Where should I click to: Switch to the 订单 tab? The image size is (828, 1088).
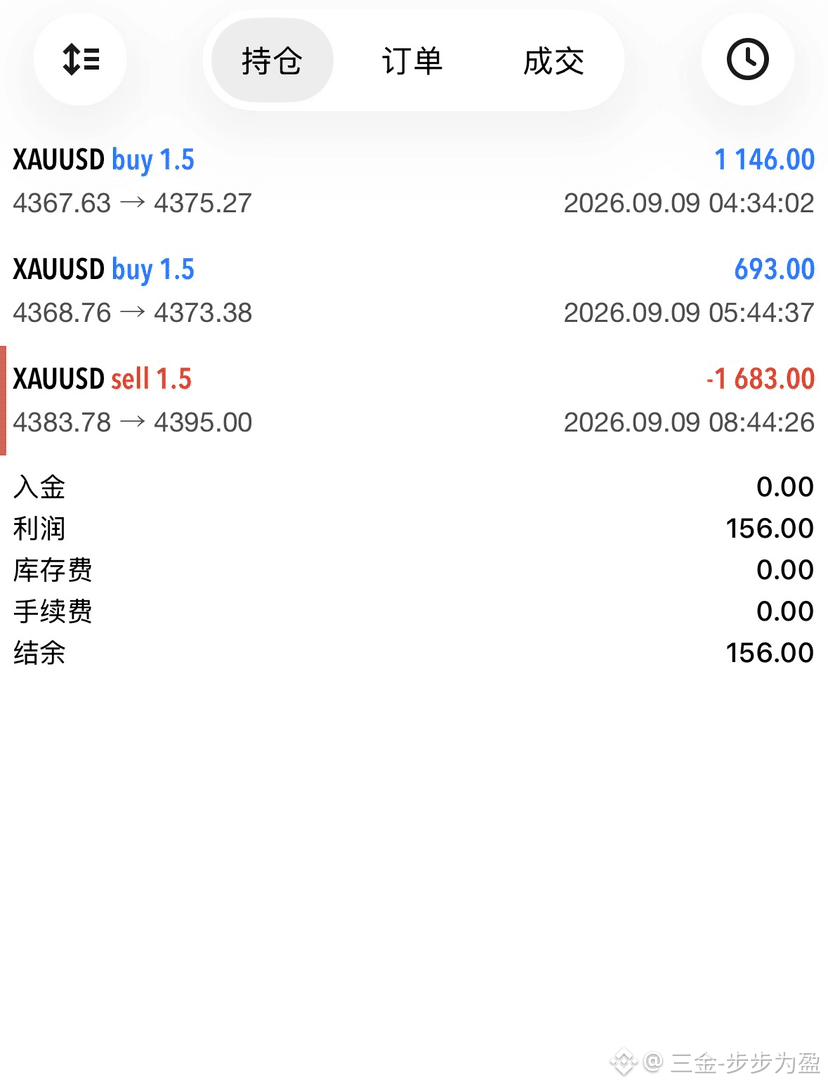coord(412,60)
